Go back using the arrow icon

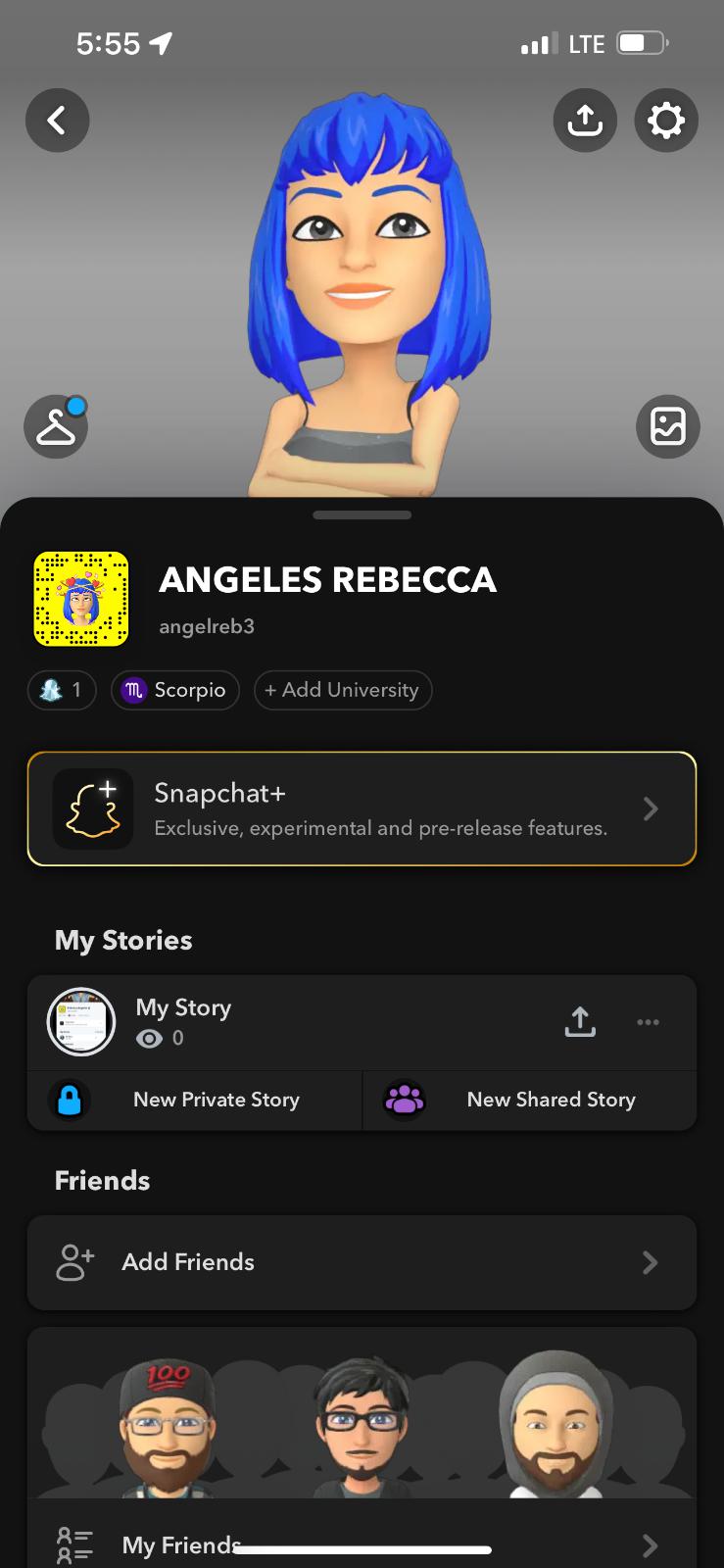point(57,121)
